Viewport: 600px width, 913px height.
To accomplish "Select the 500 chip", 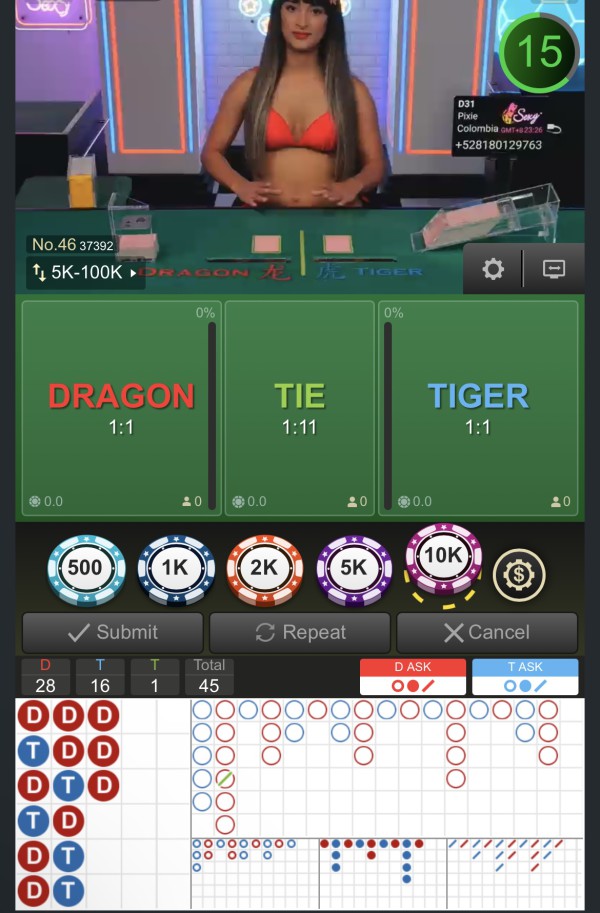I will pyautogui.click(x=86, y=568).
